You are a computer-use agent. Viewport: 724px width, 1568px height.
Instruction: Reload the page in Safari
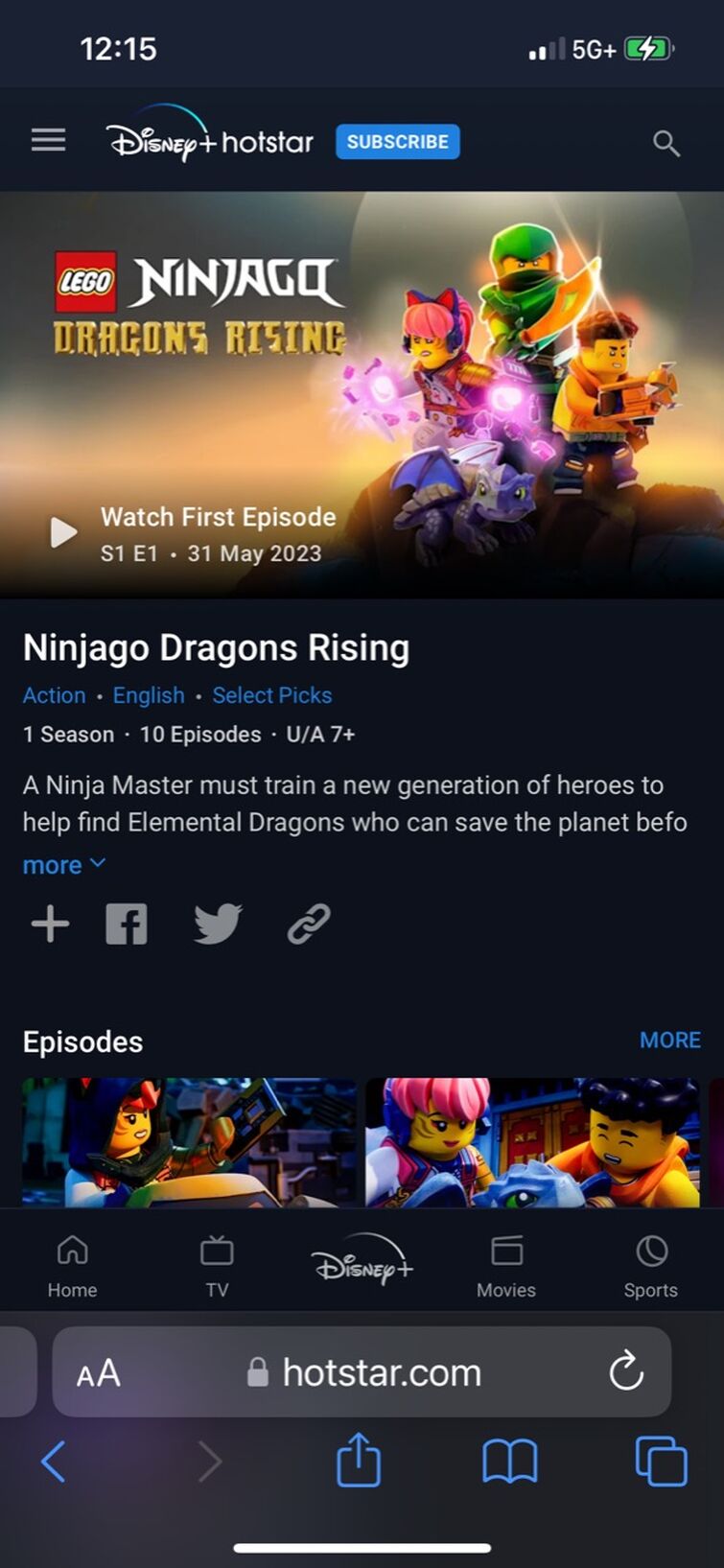(x=625, y=1371)
